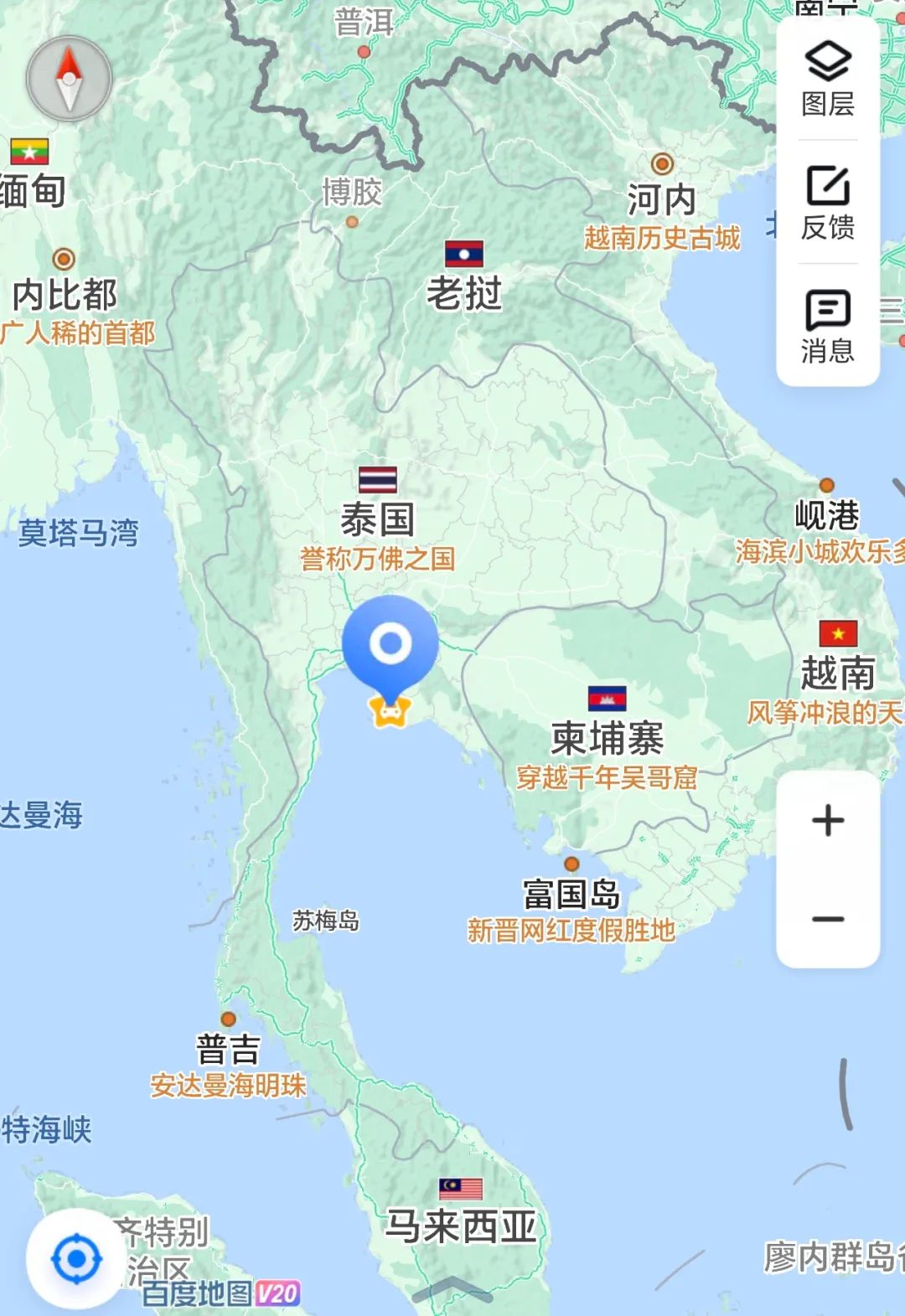Image resolution: width=905 pixels, height=1316 pixels.
Task: Recenter map on my current location
Action: click(76, 1258)
